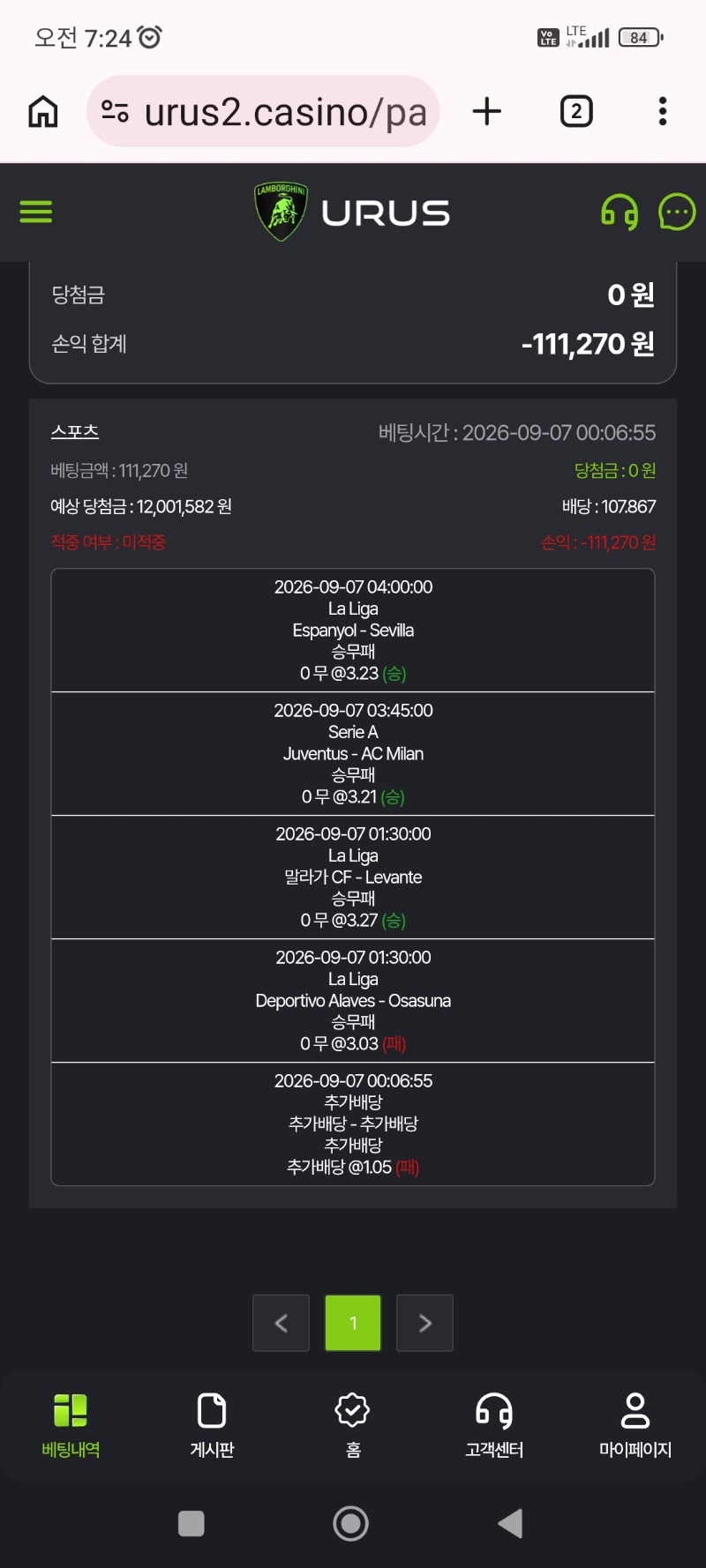This screenshot has width=706, height=1568.
Task: Open the browser overflow menu
Action: click(x=663, y=111)
